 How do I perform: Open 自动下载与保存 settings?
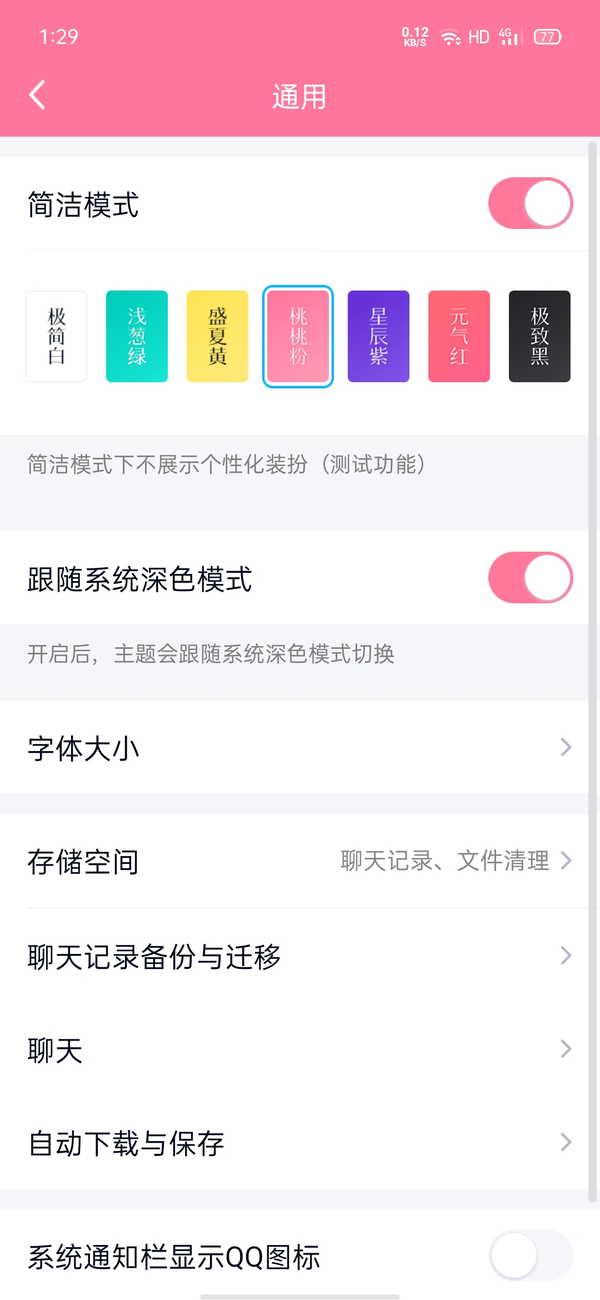click(300, 1142)
